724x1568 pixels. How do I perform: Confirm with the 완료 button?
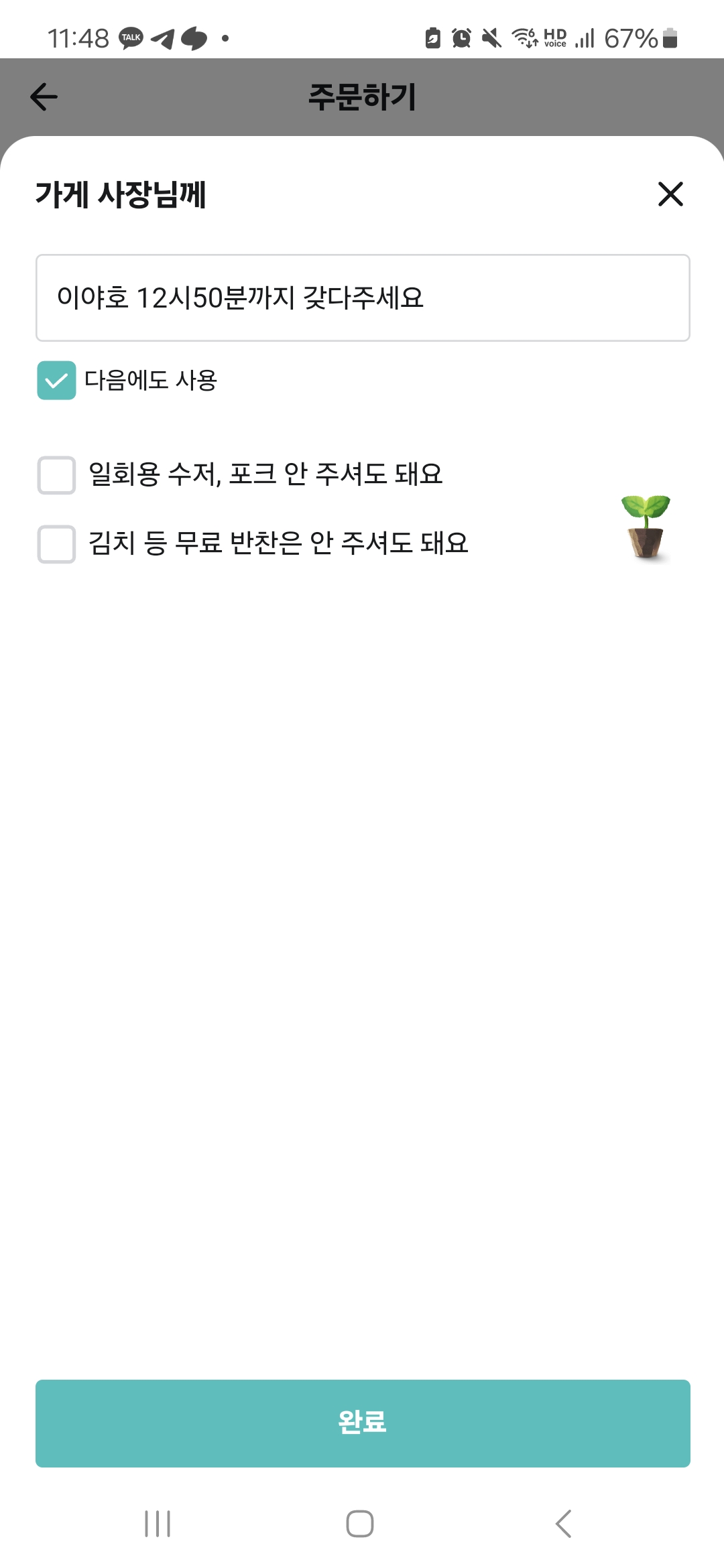click(x=362, y=1423)
